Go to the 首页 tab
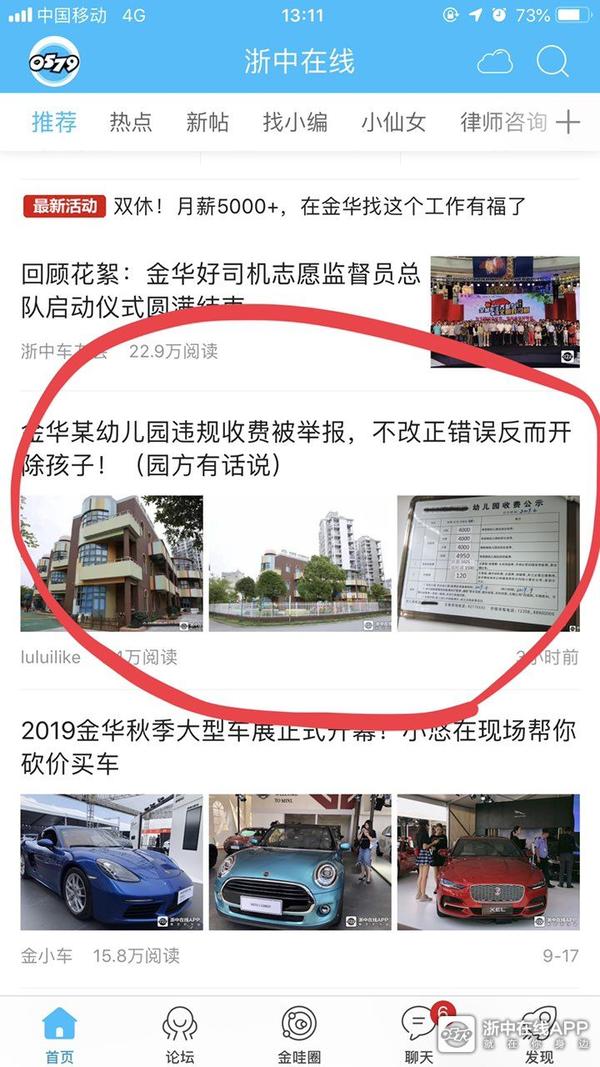The height and width of the screenshot is (1067, 600). (x=59, y=1033)
